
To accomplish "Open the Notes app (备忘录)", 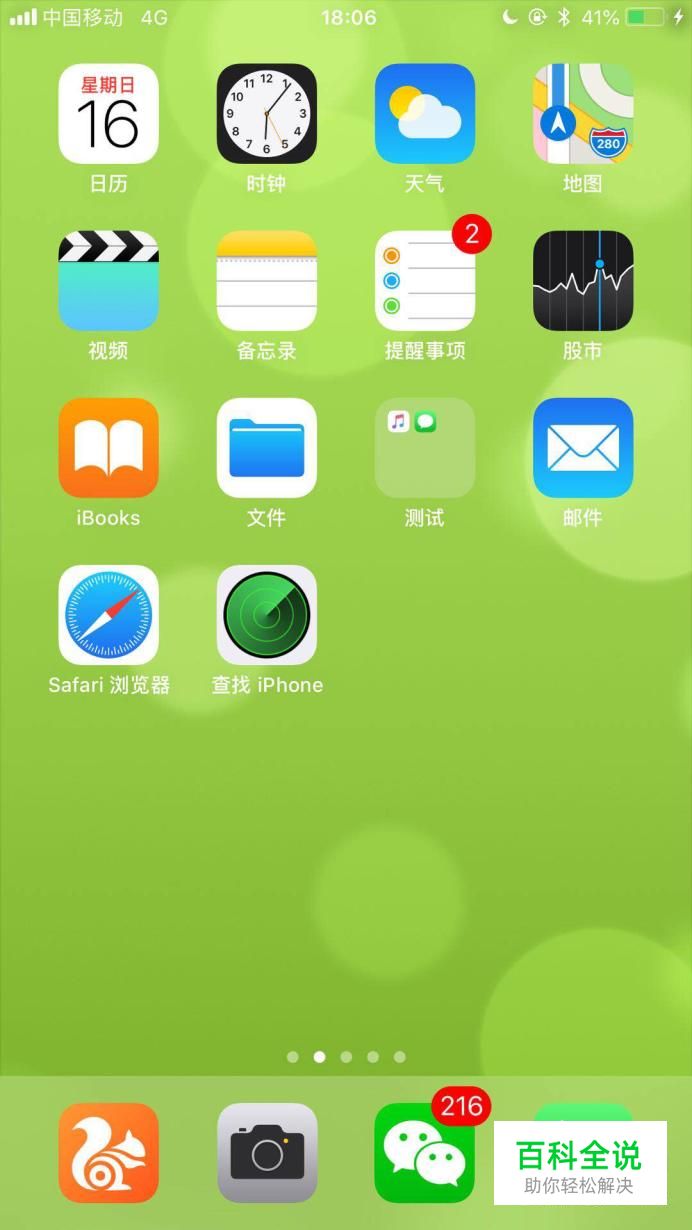I will click(266, 281).
